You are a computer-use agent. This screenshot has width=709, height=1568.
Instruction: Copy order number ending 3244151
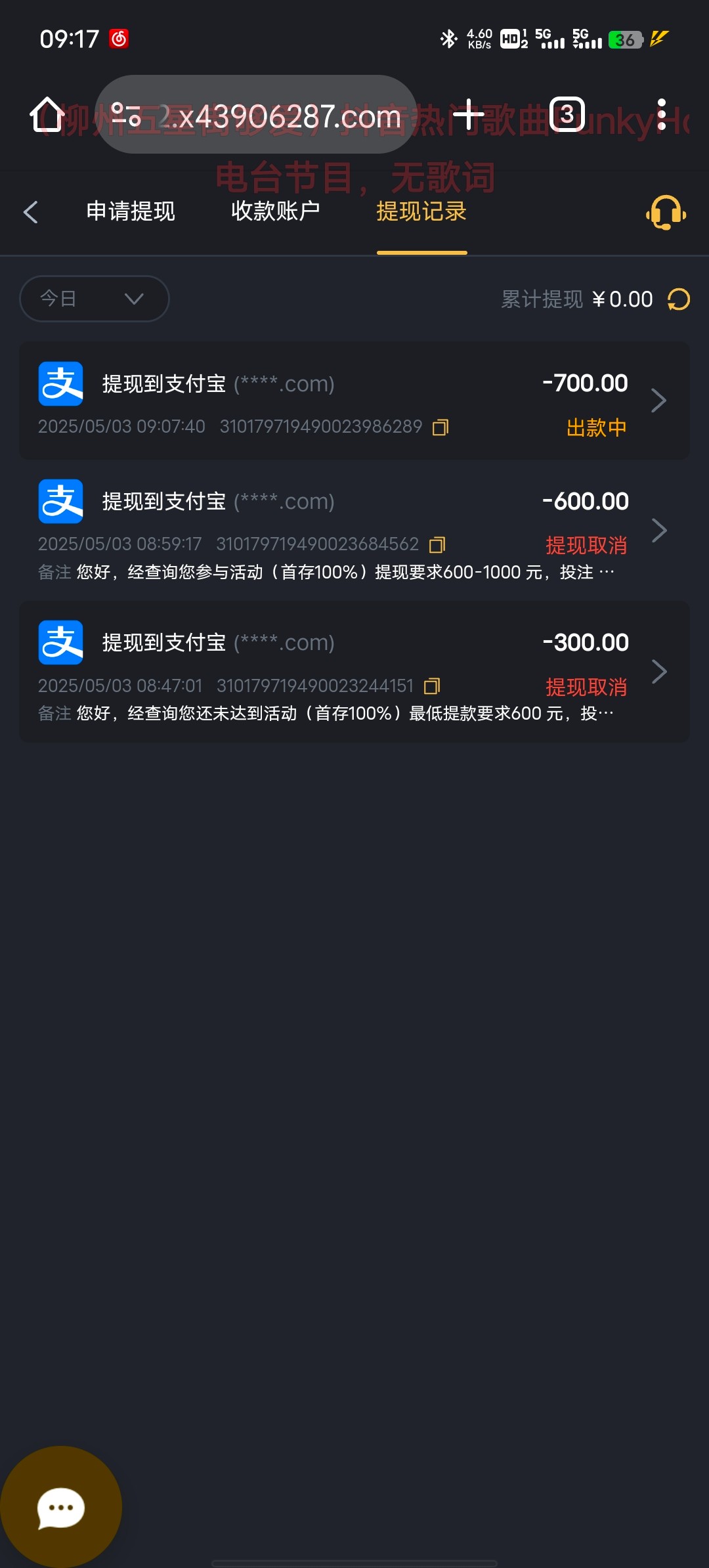432,686
